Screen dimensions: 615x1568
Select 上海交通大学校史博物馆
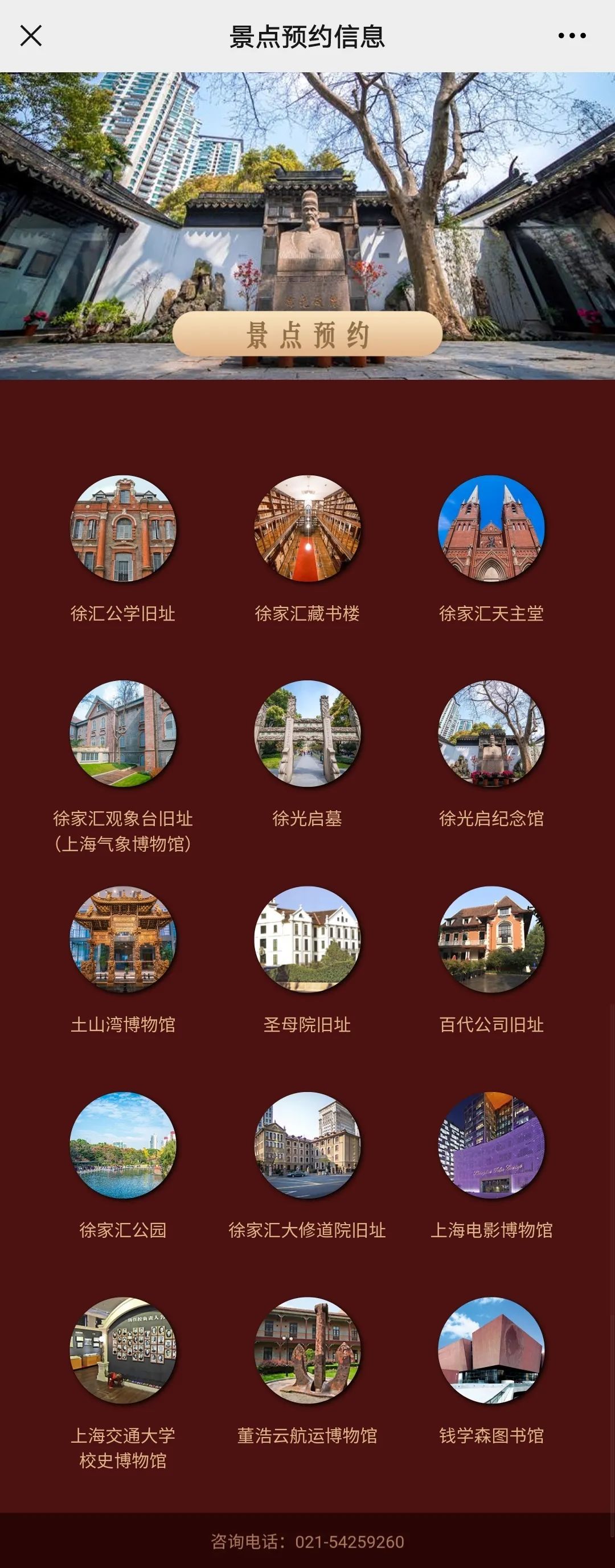[x=123, y=1350]
